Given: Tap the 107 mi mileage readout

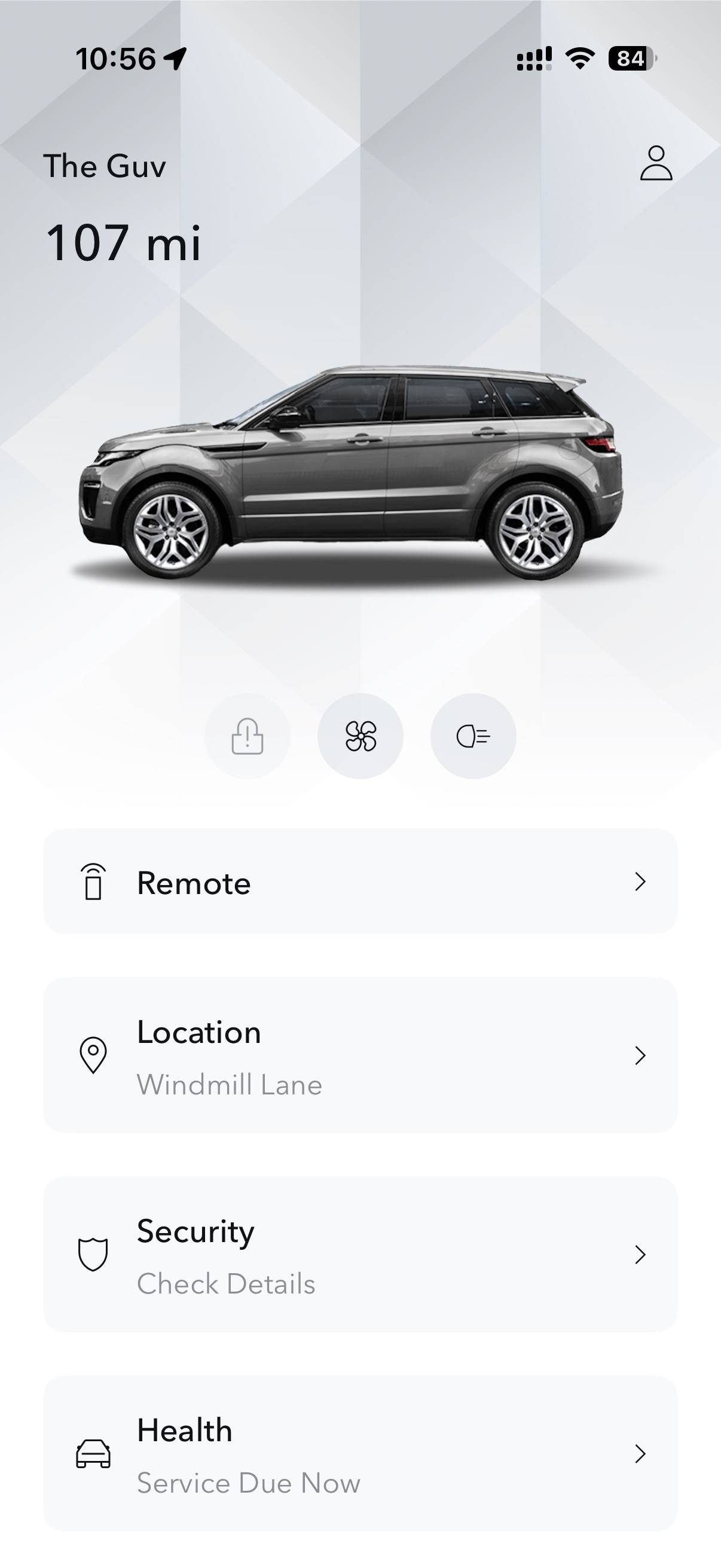Looking at the screenshot, I should coord(124,242).
